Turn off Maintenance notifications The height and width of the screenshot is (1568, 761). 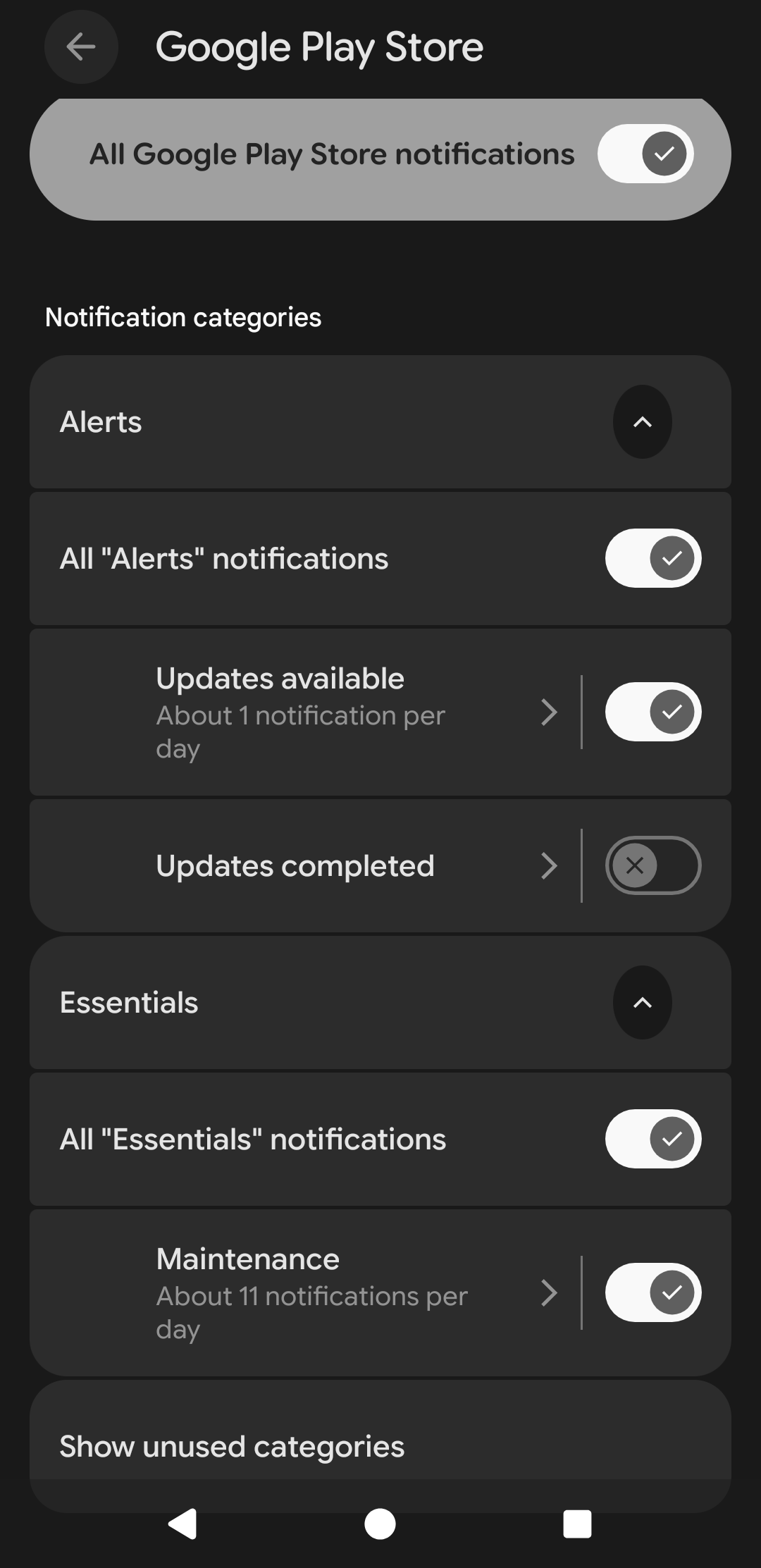(x=652, y=1292)
